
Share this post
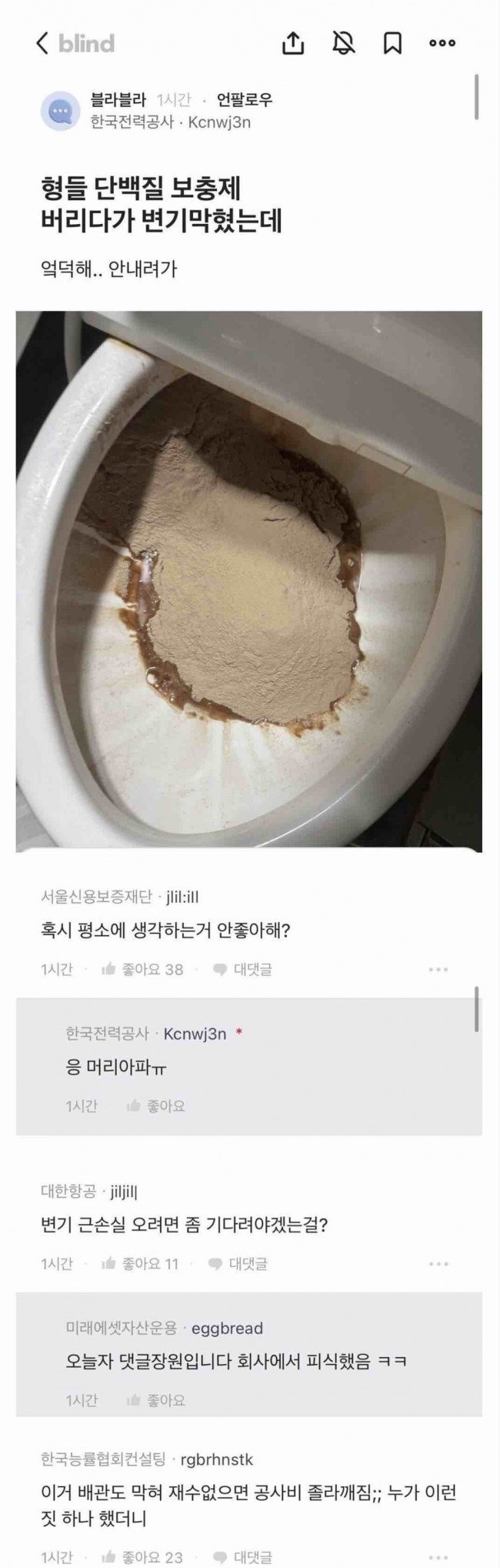(293, 44)
